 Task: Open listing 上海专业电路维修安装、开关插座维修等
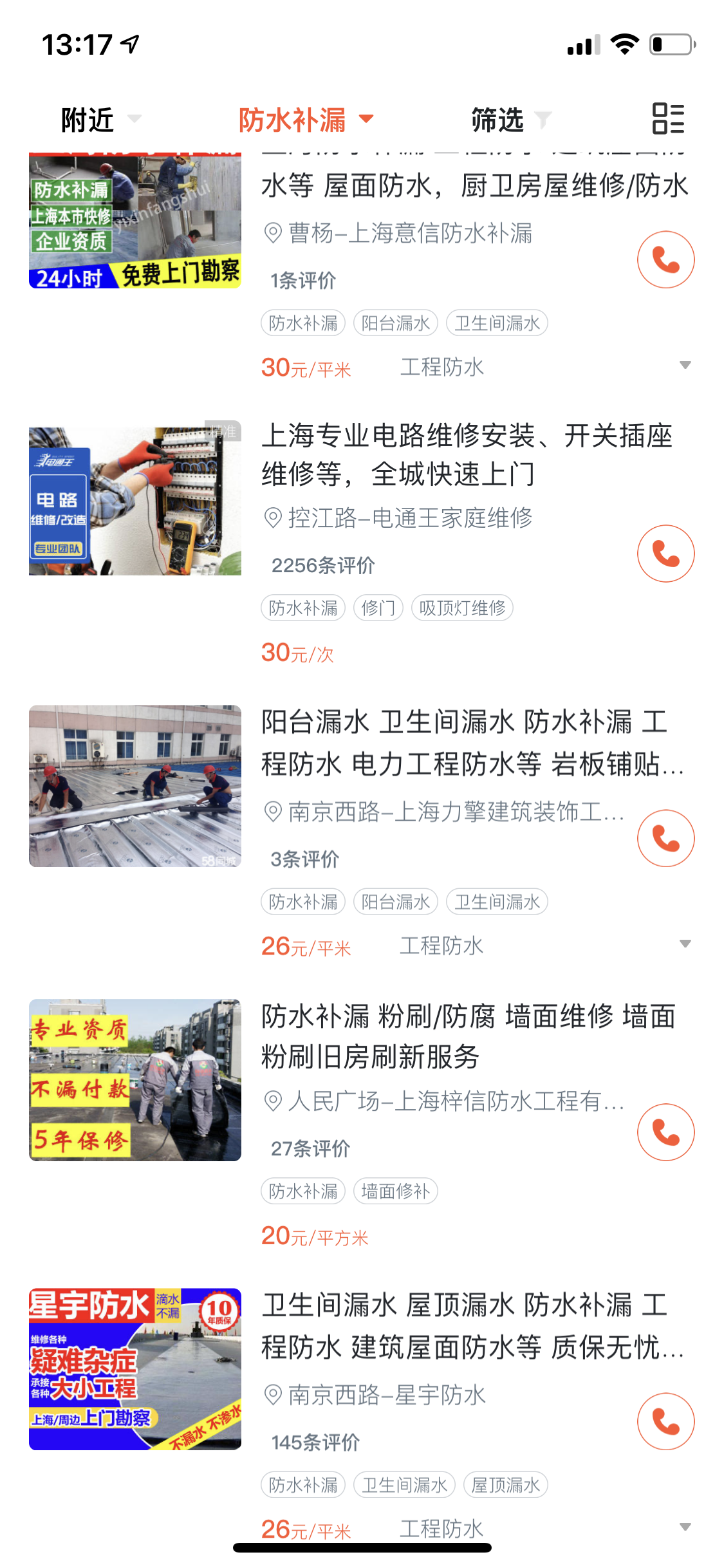pos(467,454)
